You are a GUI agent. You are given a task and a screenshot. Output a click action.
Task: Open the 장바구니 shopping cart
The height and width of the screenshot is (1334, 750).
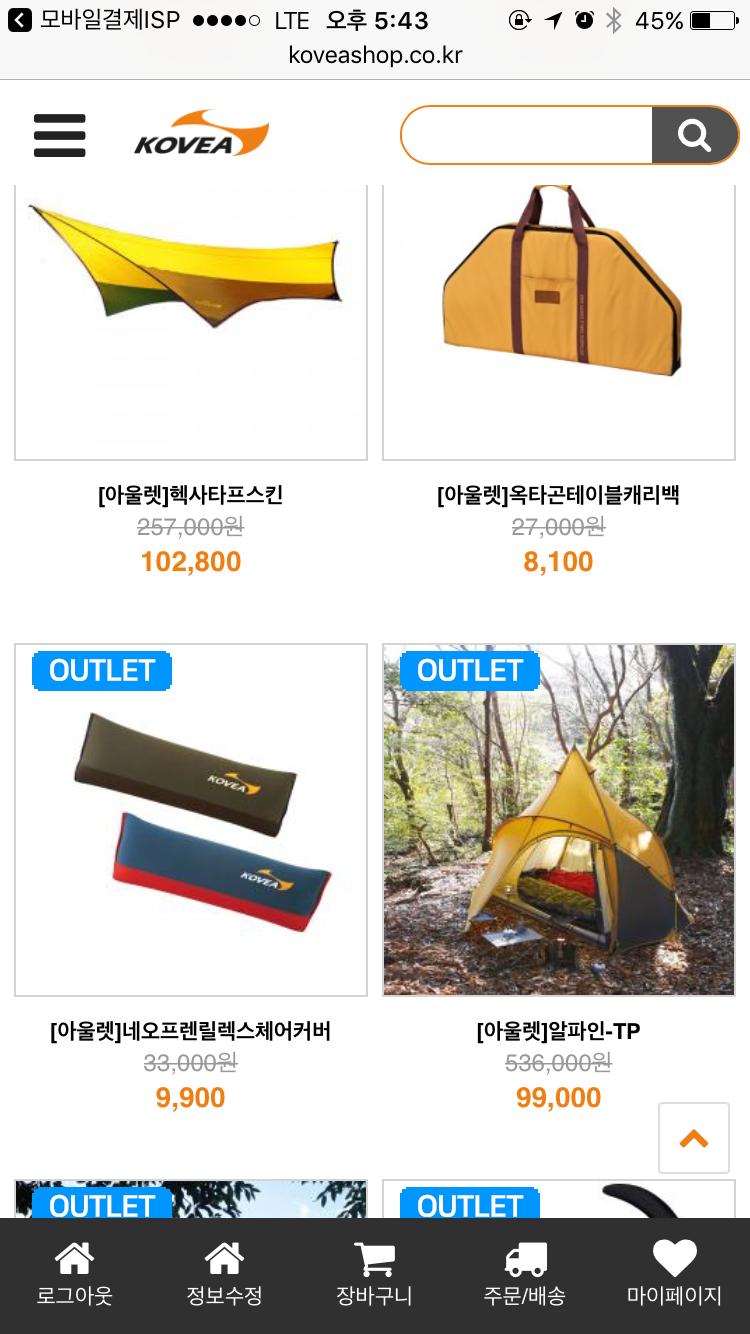[x=374, y=1275]
